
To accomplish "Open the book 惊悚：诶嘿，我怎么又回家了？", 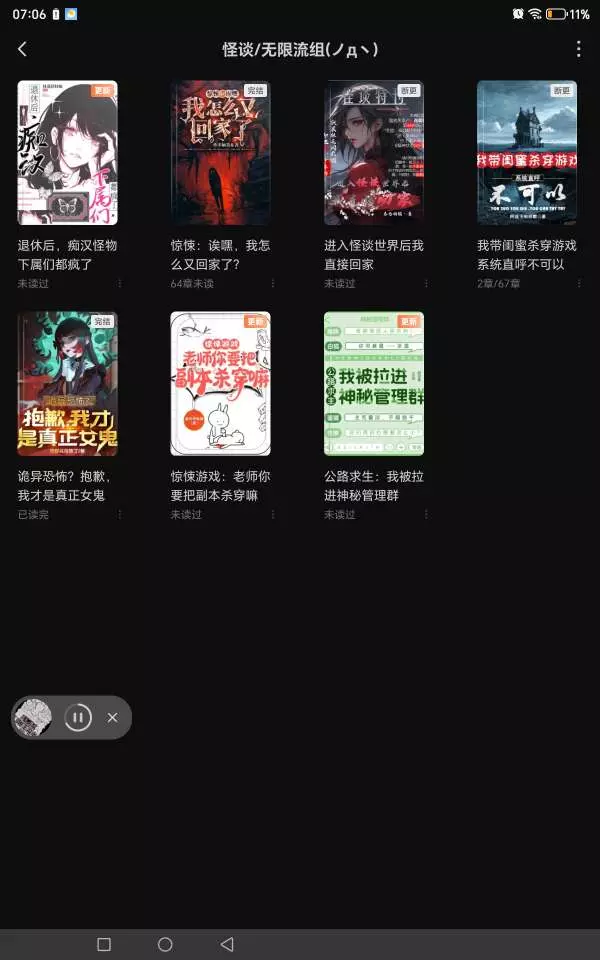I will pyautogui.click(x=220, y=153).
